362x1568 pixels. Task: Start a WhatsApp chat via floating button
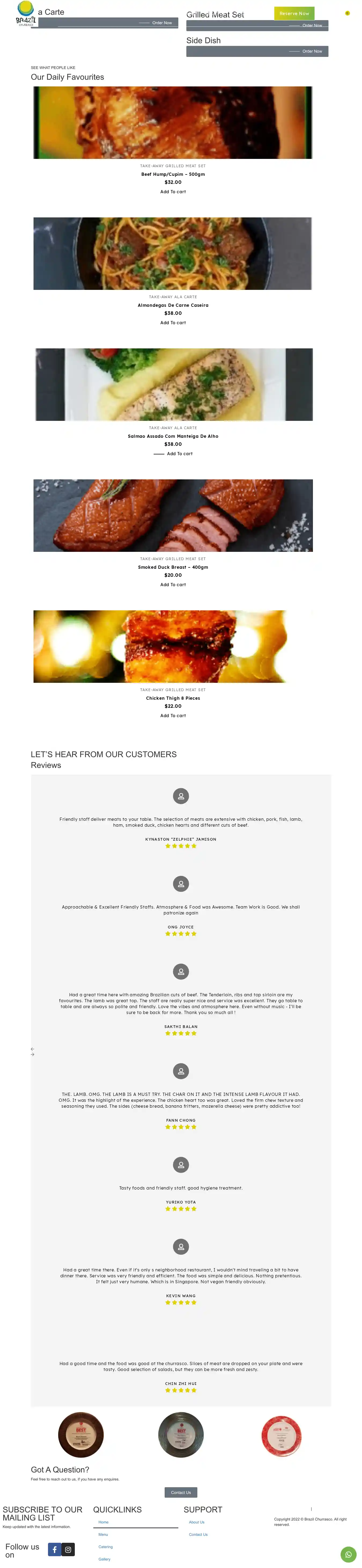[348, 1554]
